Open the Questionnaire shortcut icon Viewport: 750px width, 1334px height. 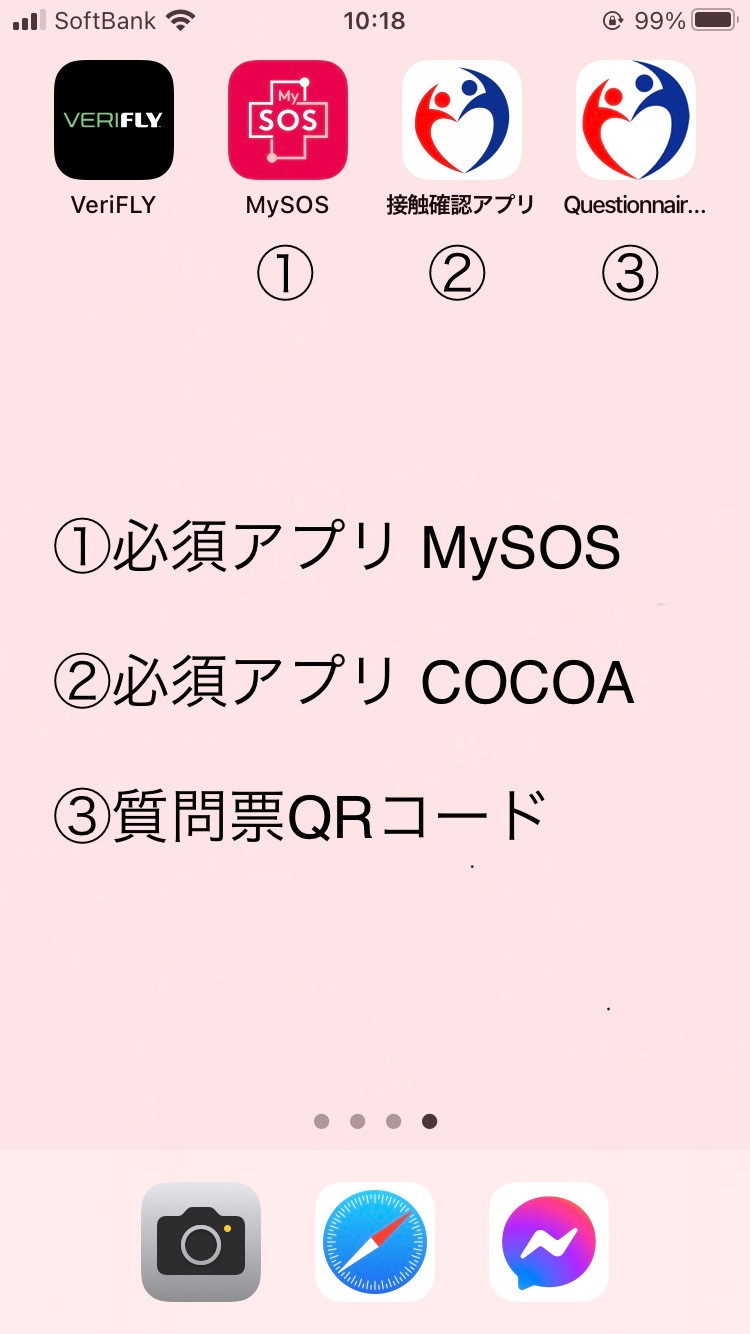tap(636, 120)
